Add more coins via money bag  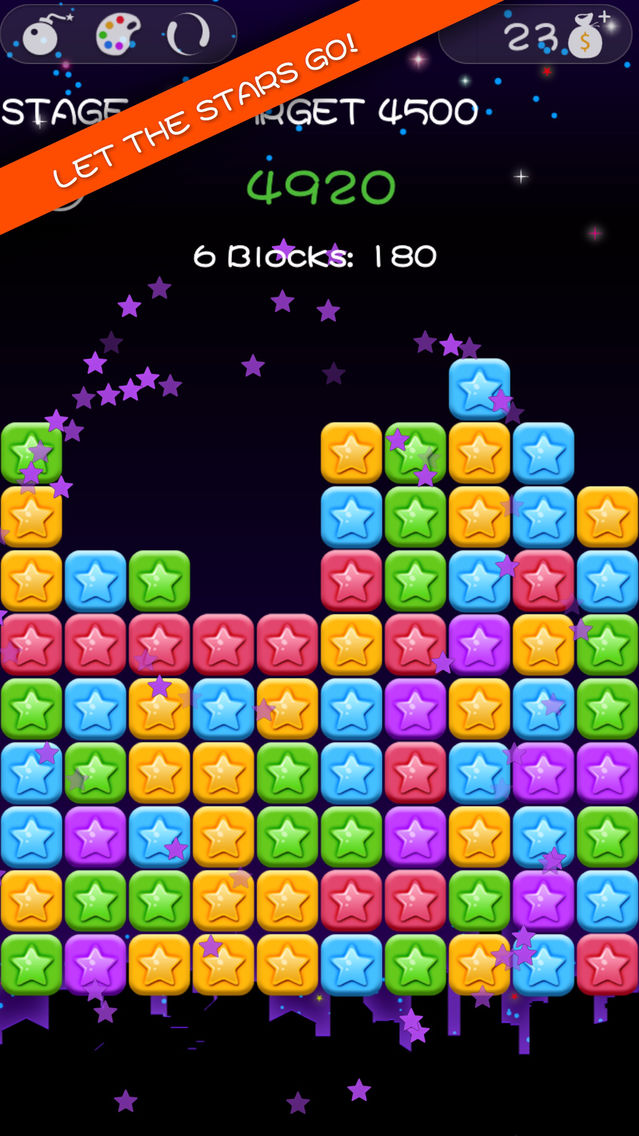click(x=588, y=36)
